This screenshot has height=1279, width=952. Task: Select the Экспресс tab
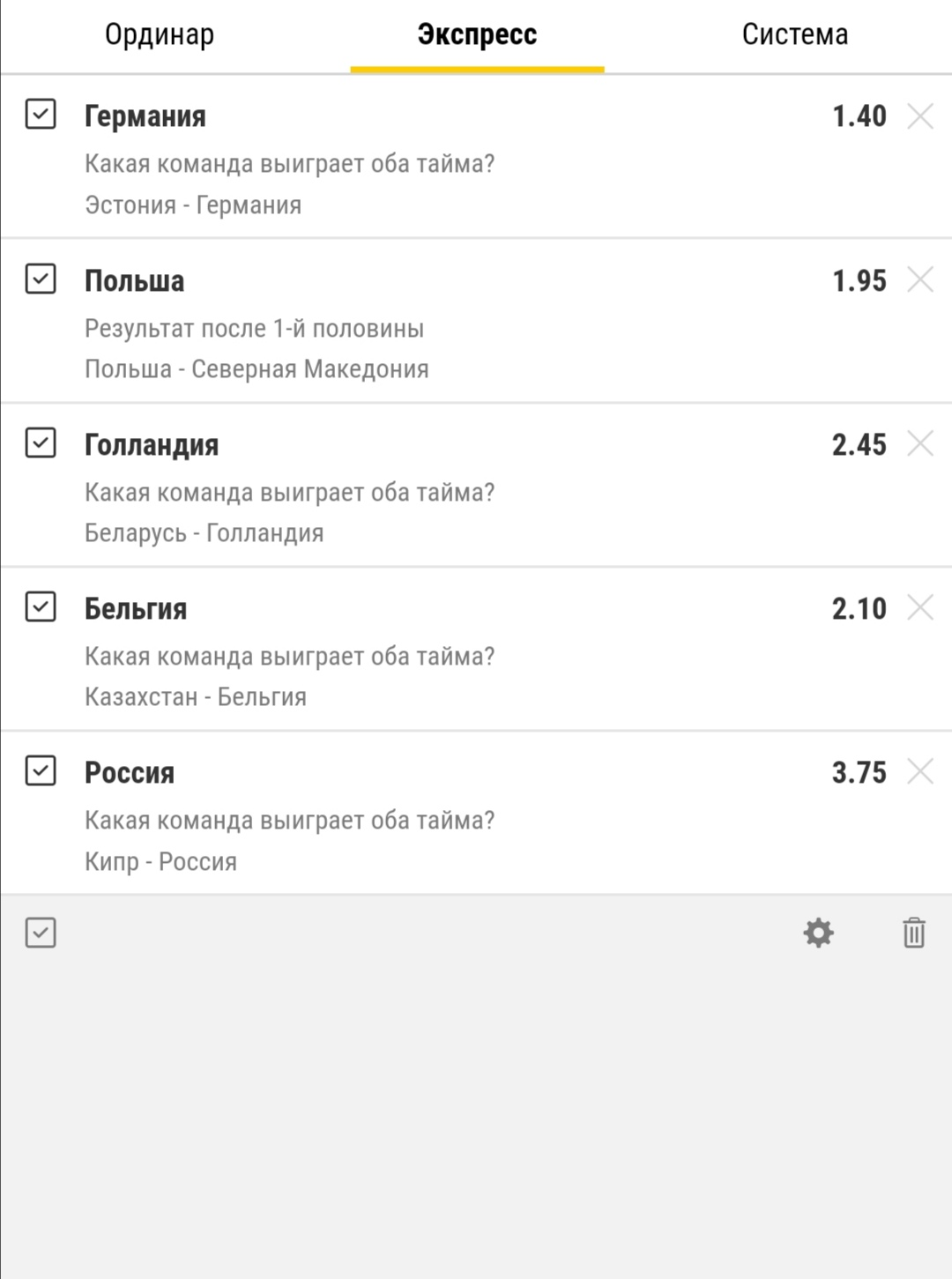pos(477,35)
